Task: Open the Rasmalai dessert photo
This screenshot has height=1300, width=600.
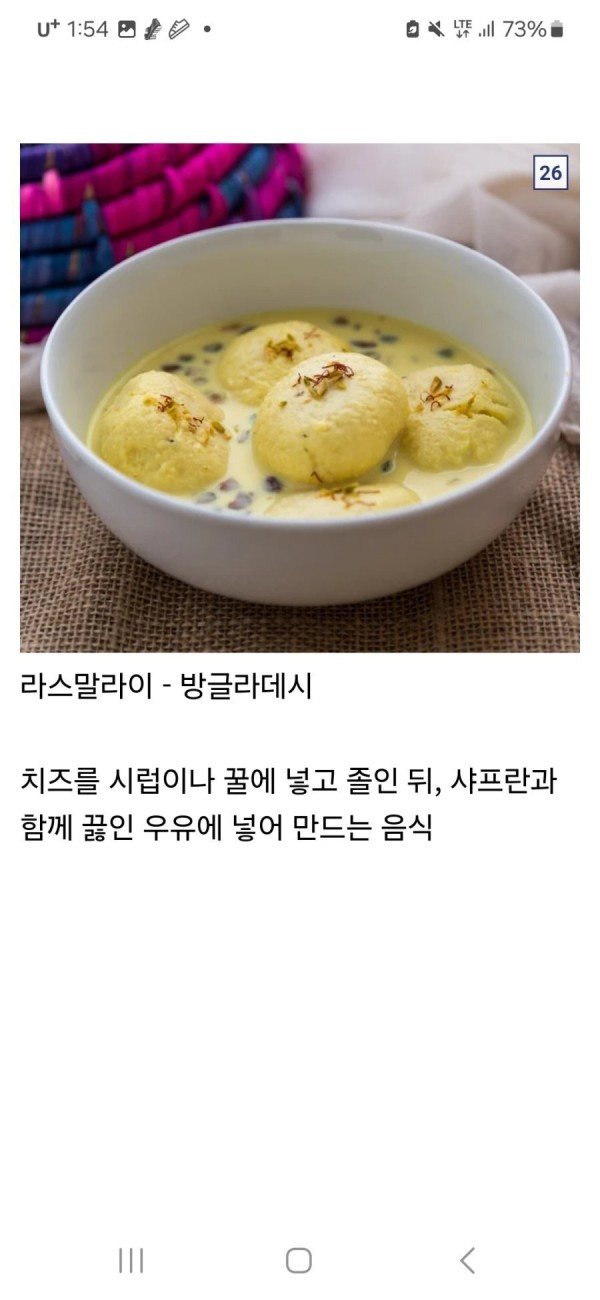Action: pos(300,398)
